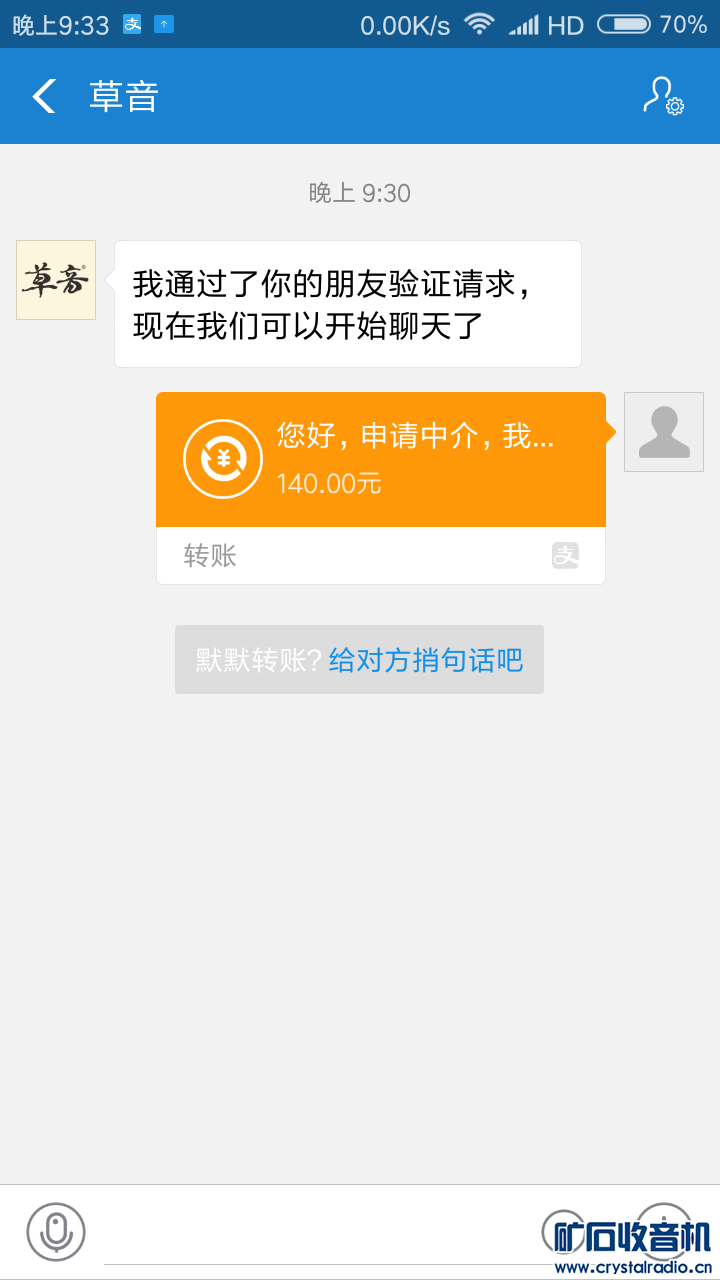Open 草音's avatar profile
This screenshot has height=1280, width=720.
(x=56, y=280)
